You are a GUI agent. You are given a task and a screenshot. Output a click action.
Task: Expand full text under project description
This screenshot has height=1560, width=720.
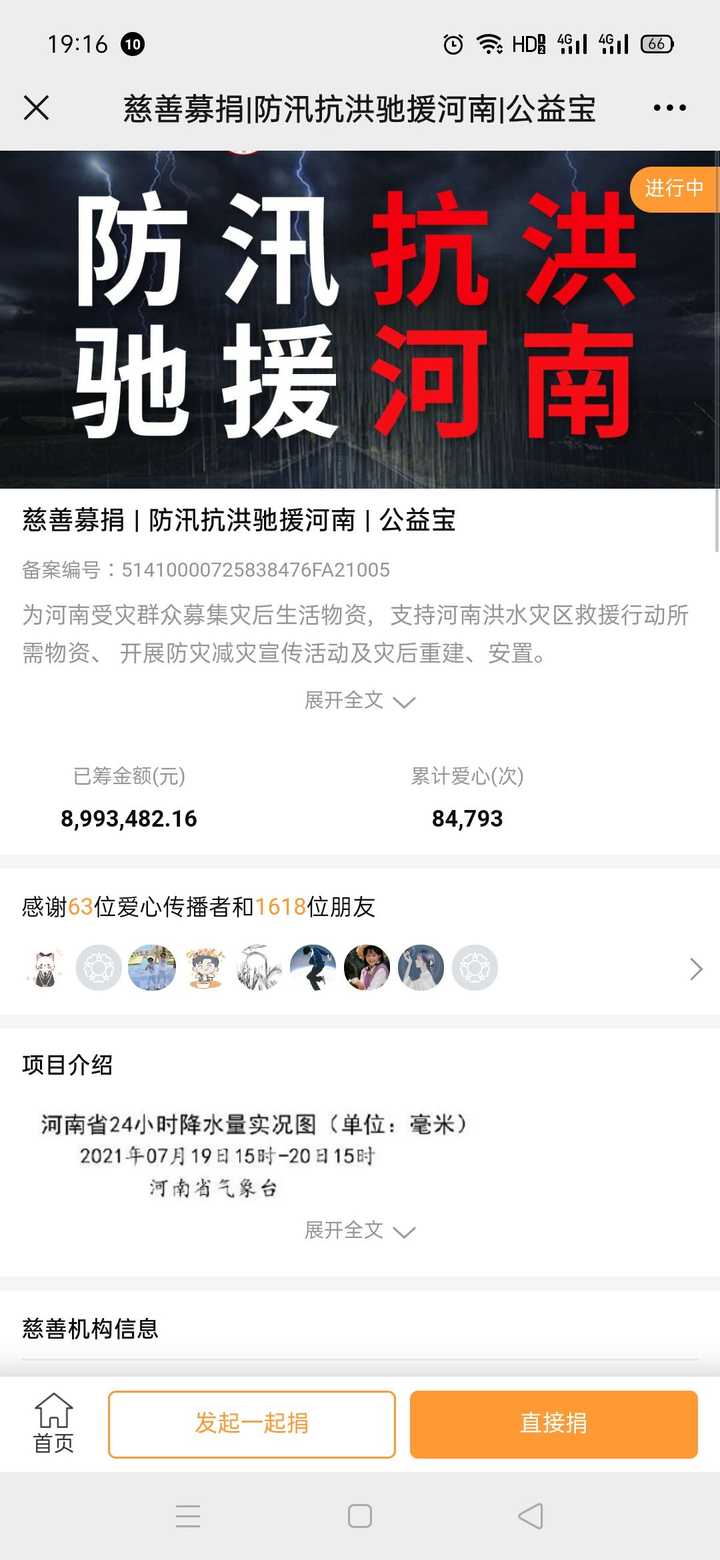tap(360, 700)
